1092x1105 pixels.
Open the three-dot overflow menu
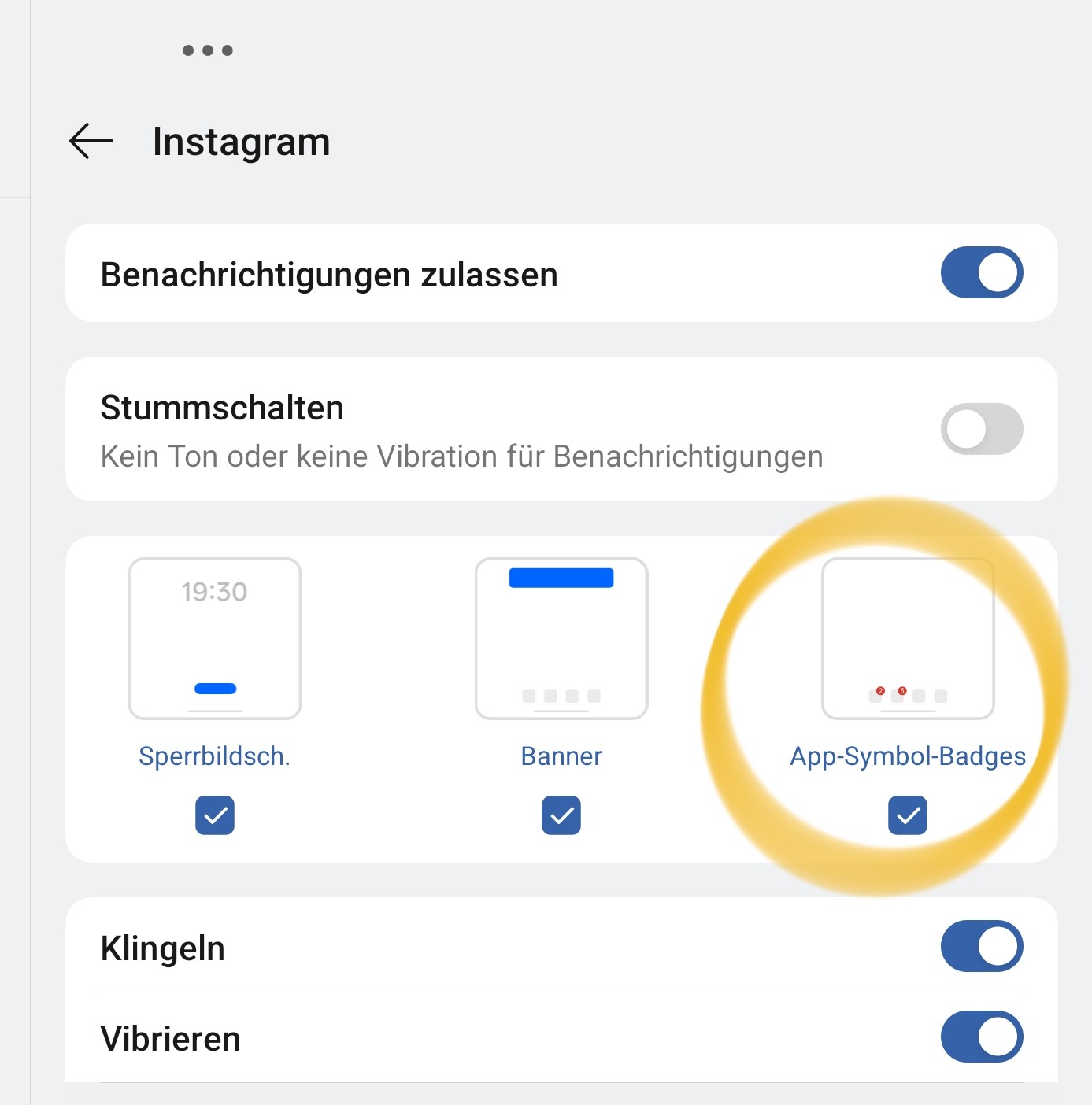208,50
